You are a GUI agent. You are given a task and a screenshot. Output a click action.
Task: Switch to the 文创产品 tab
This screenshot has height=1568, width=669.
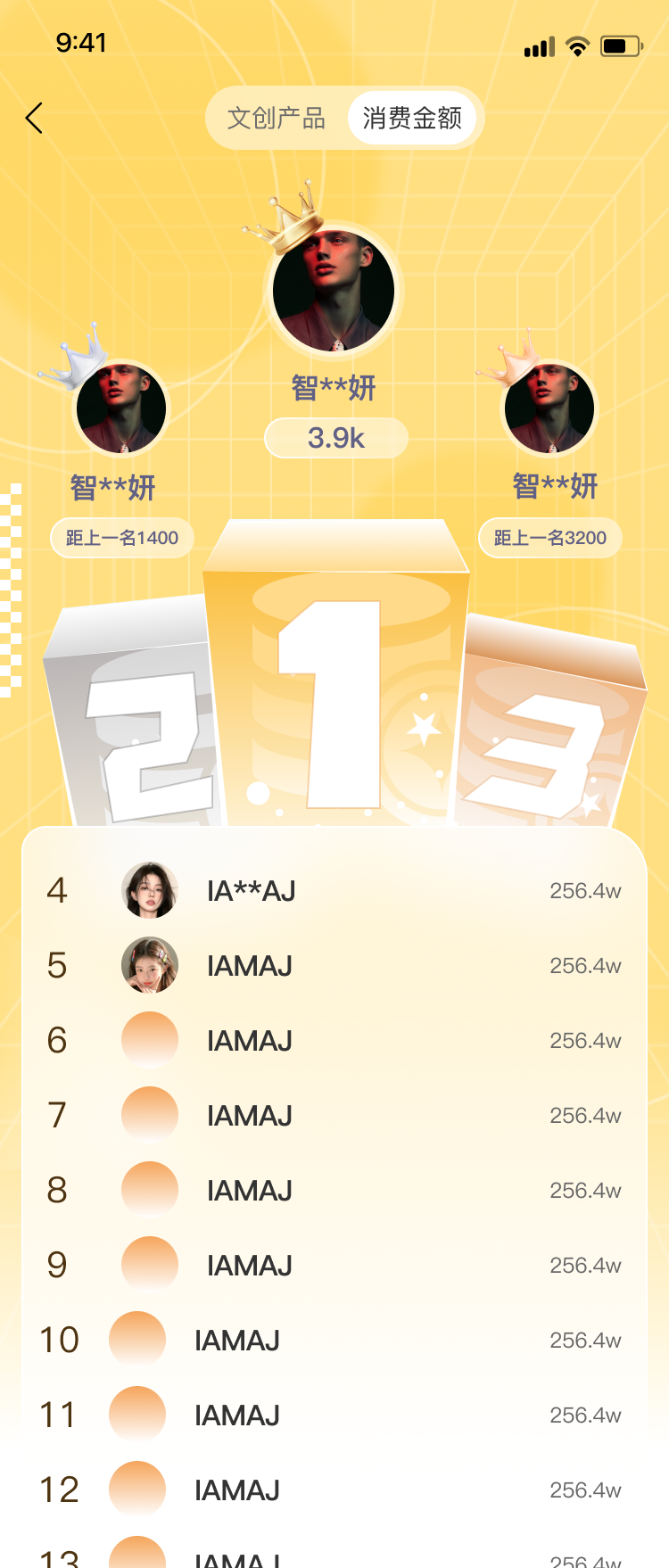[277, 117]
